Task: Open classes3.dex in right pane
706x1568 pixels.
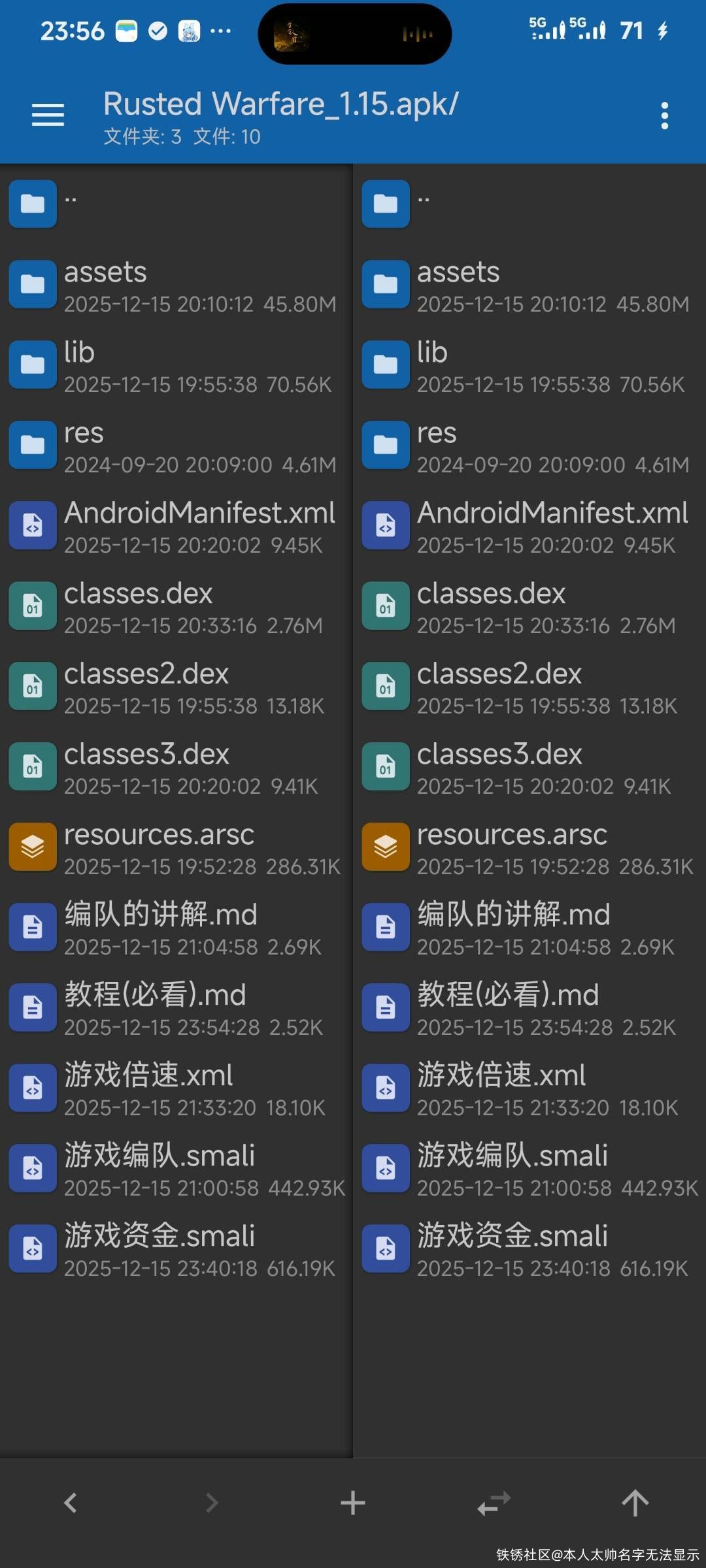Action: (x=528, y=768)
